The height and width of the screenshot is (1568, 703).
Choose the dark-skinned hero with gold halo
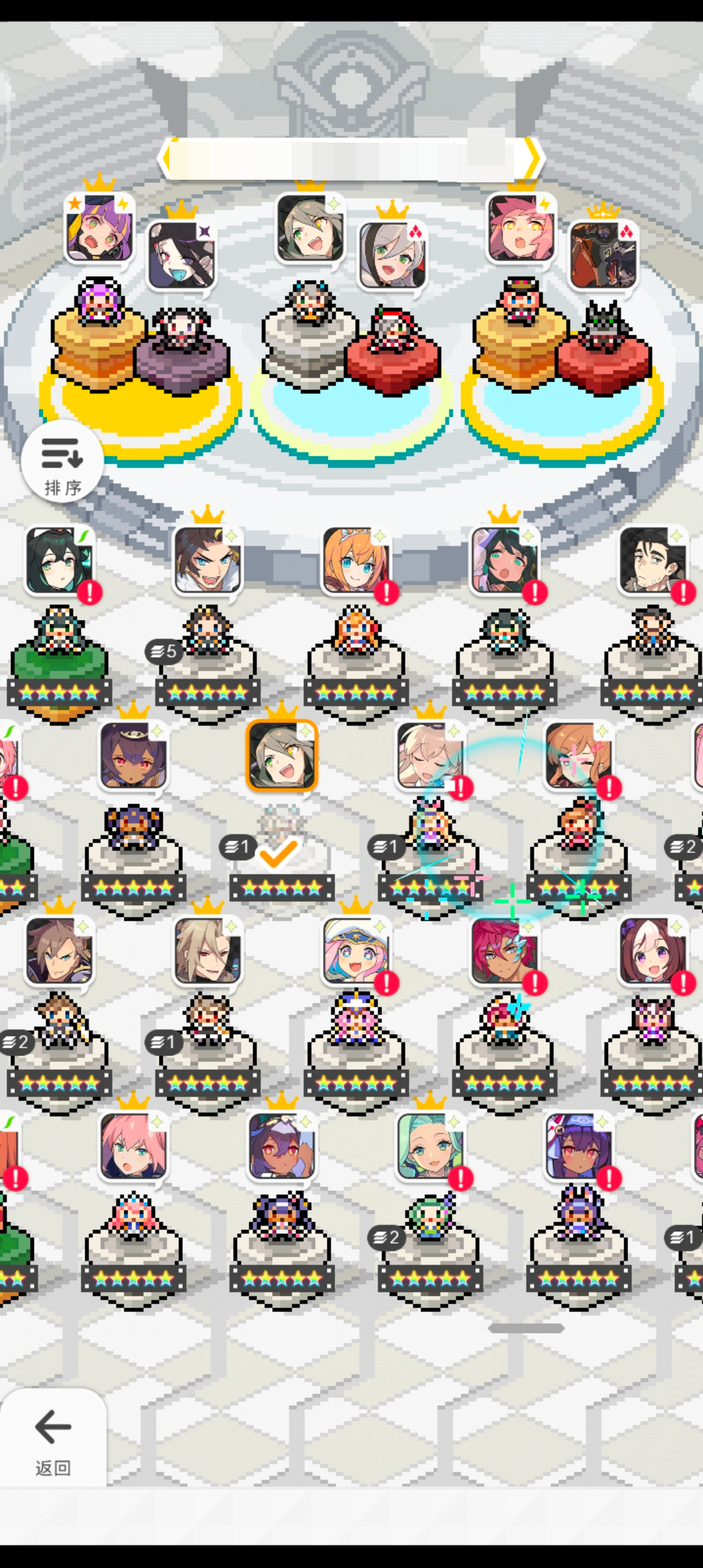[133, 756]
